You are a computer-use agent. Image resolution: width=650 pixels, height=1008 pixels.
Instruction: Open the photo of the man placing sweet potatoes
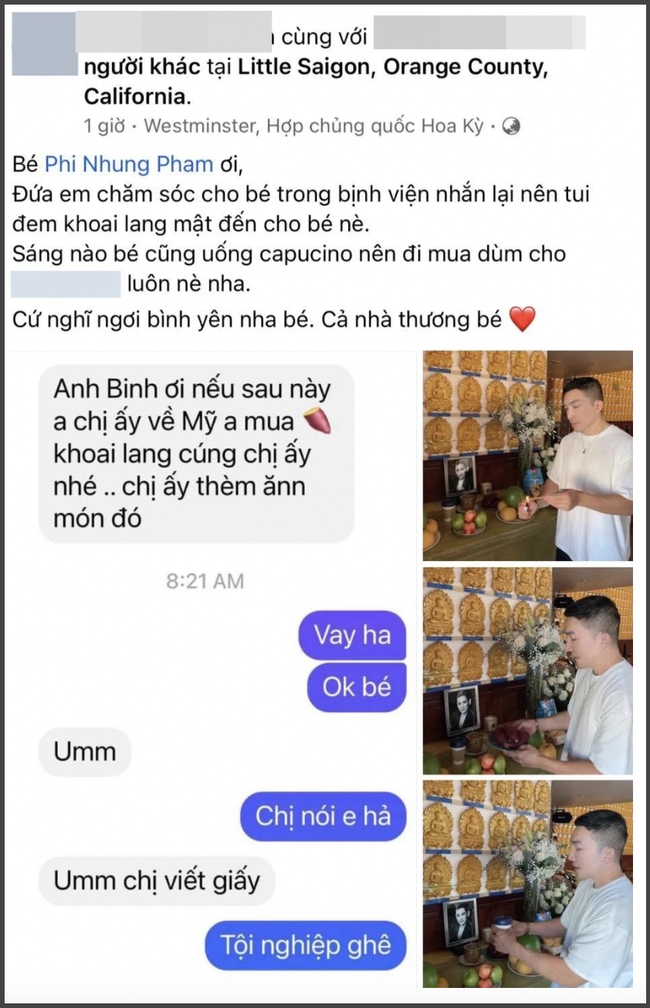click(528, 671)
